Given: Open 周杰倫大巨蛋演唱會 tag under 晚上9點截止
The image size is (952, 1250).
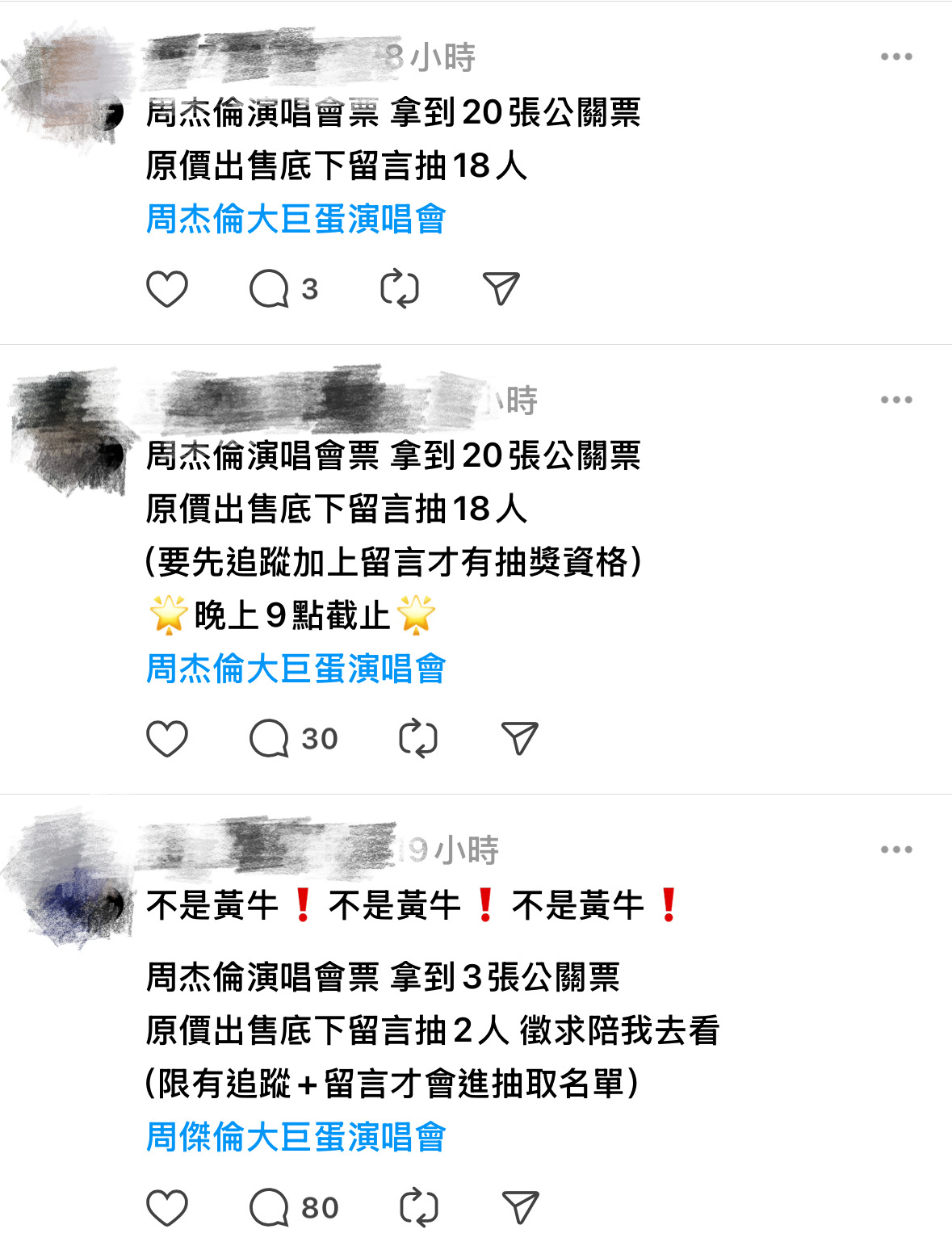Looking at the screenshot, I should 296,669.
